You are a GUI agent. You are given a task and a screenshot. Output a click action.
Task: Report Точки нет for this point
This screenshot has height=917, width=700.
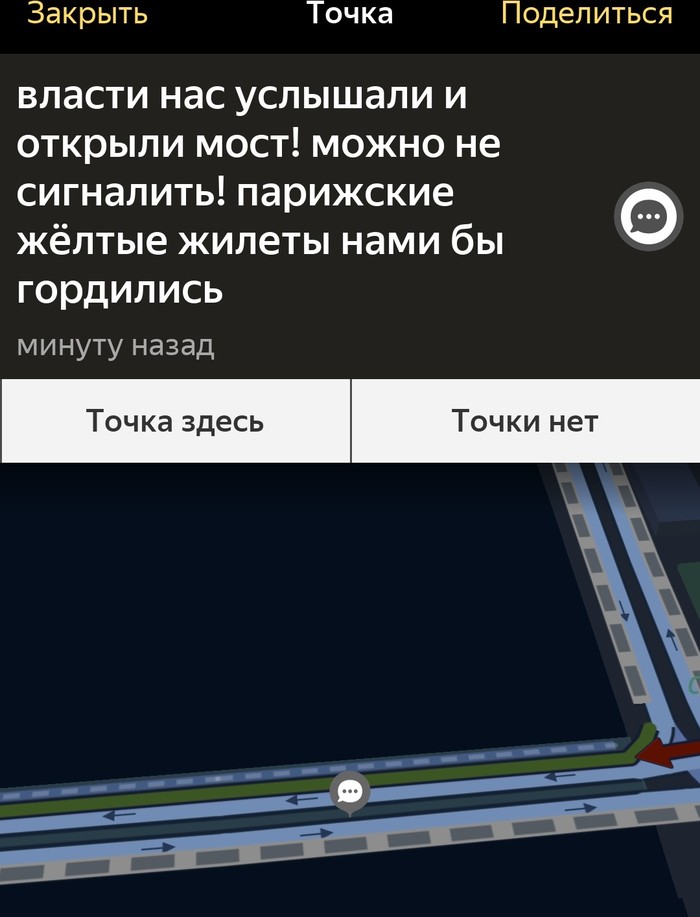pos(525,421)
